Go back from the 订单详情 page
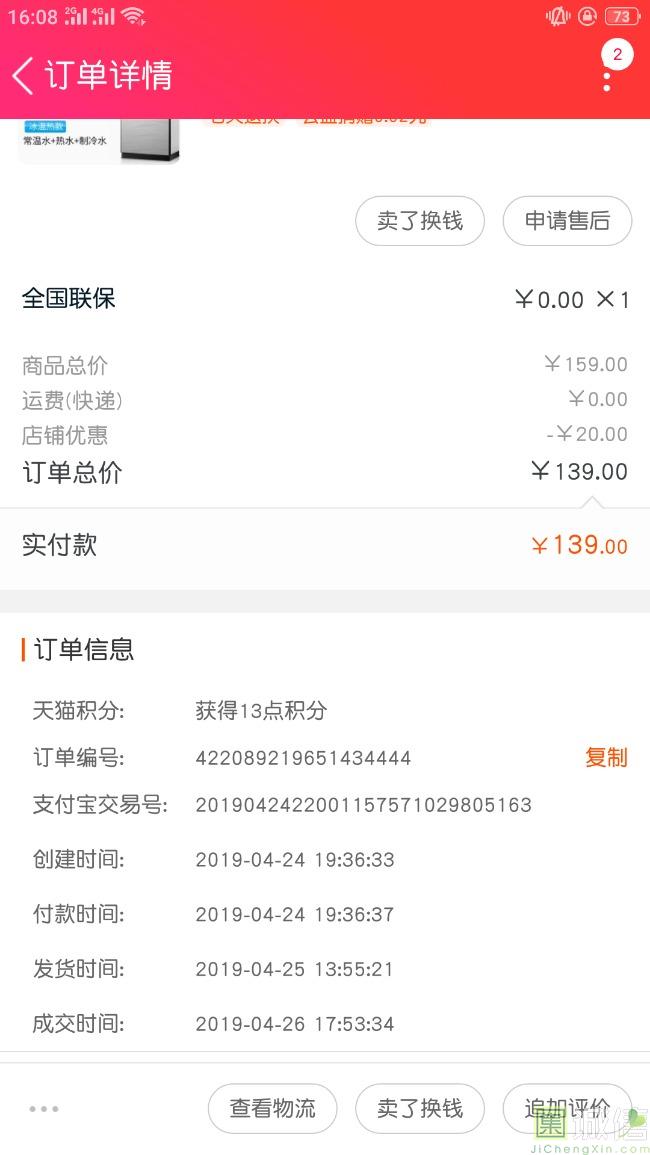Viewport: 650px width, 1155px height. [x=24, y=75]
